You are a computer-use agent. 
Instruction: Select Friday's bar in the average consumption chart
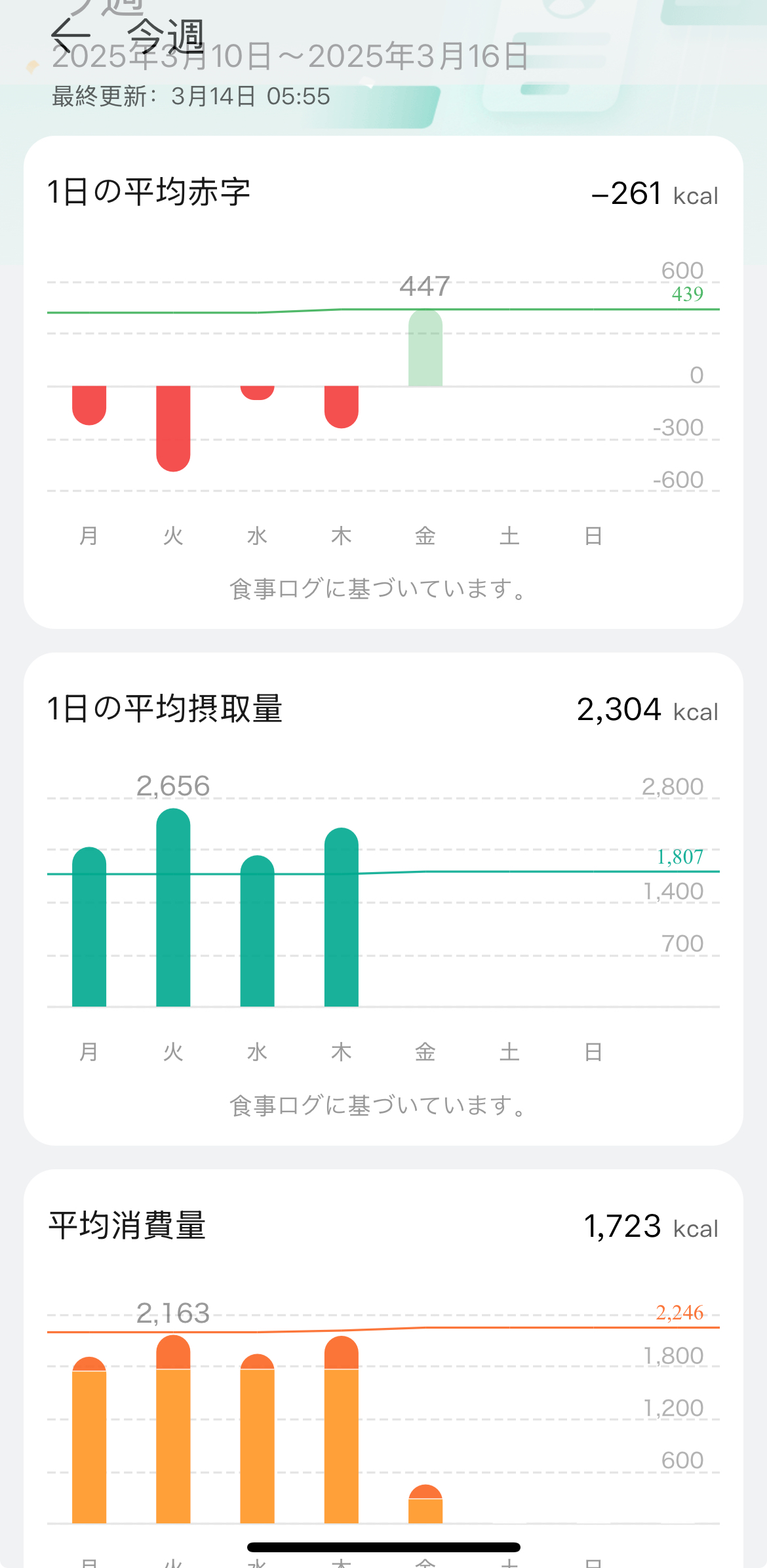pos(425,1504)
